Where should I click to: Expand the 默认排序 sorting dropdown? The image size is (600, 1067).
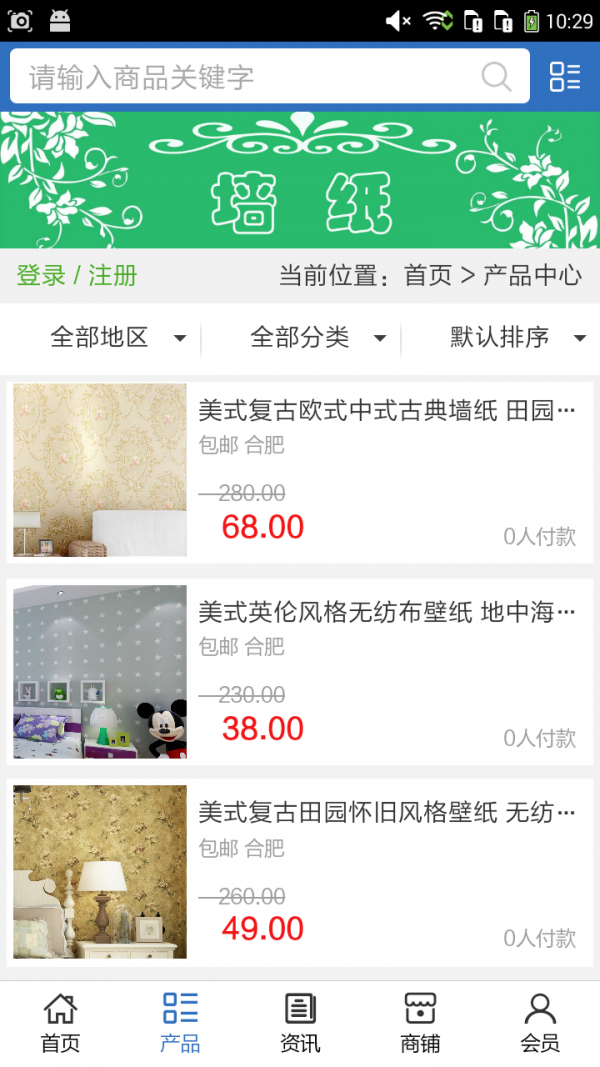(x=518, y=338)
